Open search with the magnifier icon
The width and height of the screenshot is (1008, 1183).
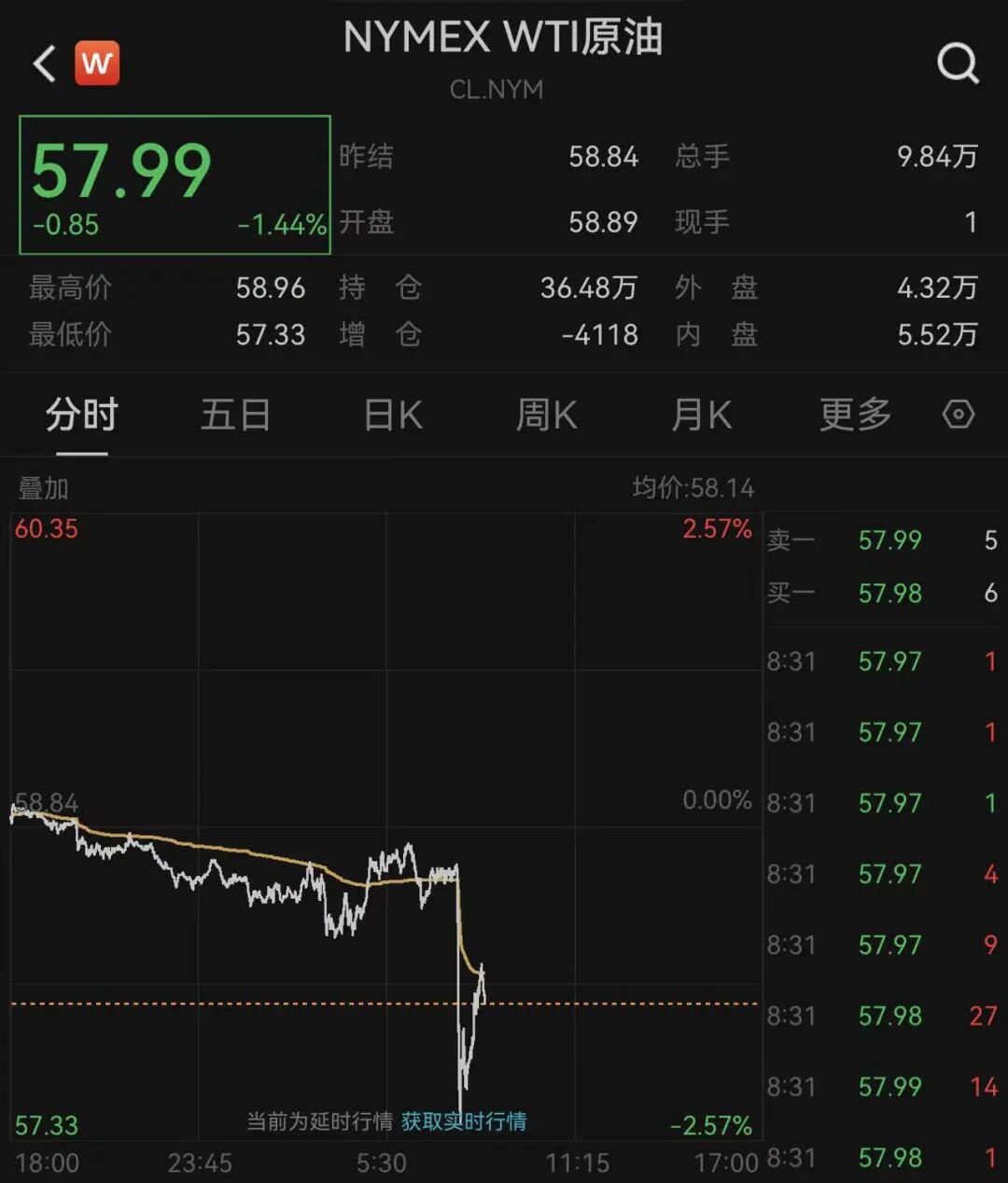tap(958, 63)
